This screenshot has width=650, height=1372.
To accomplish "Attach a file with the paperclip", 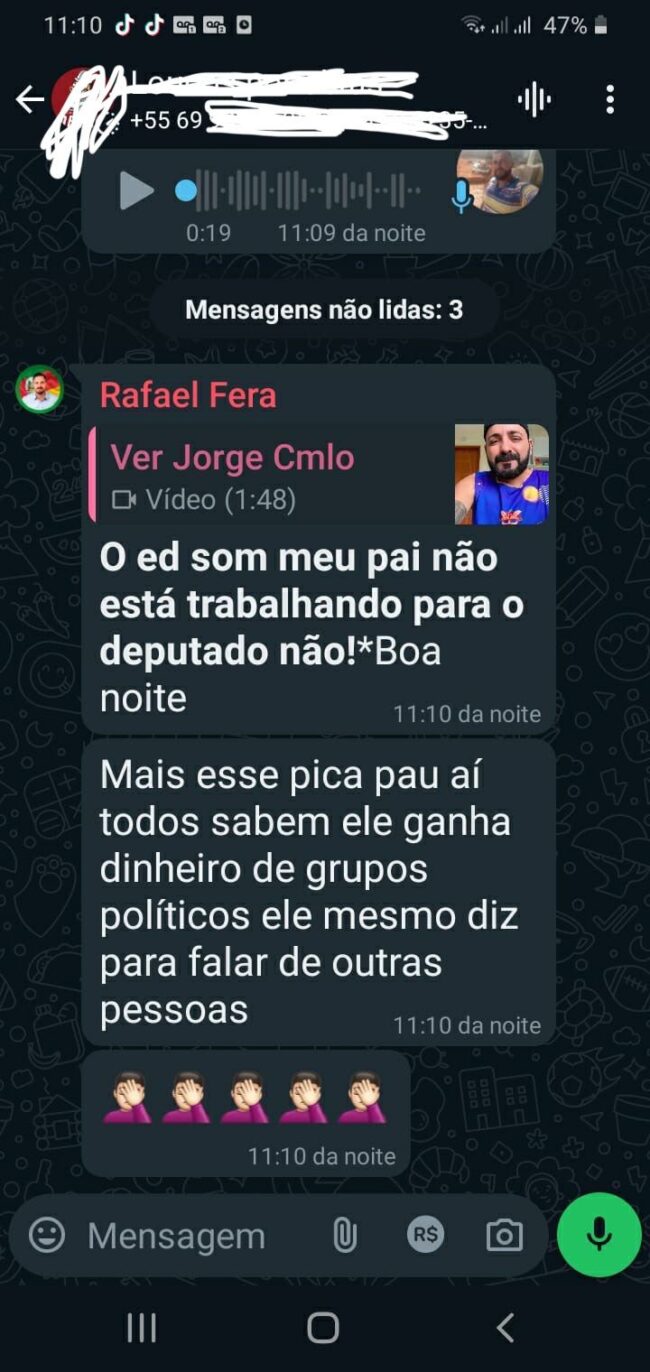I will [344, 1236].
